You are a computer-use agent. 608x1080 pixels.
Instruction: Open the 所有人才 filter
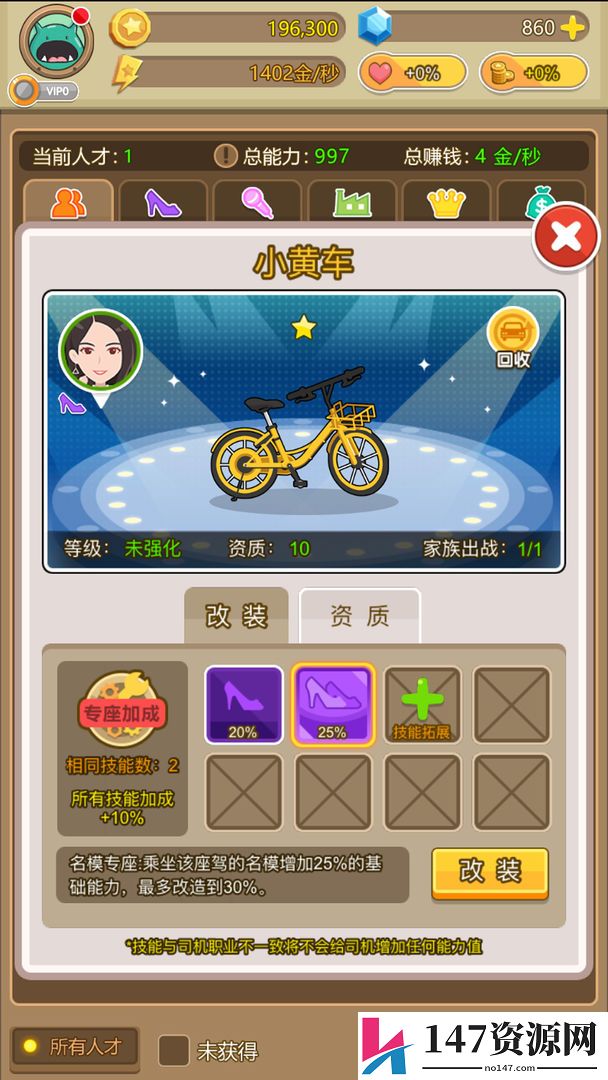(x=75, y=1047)
